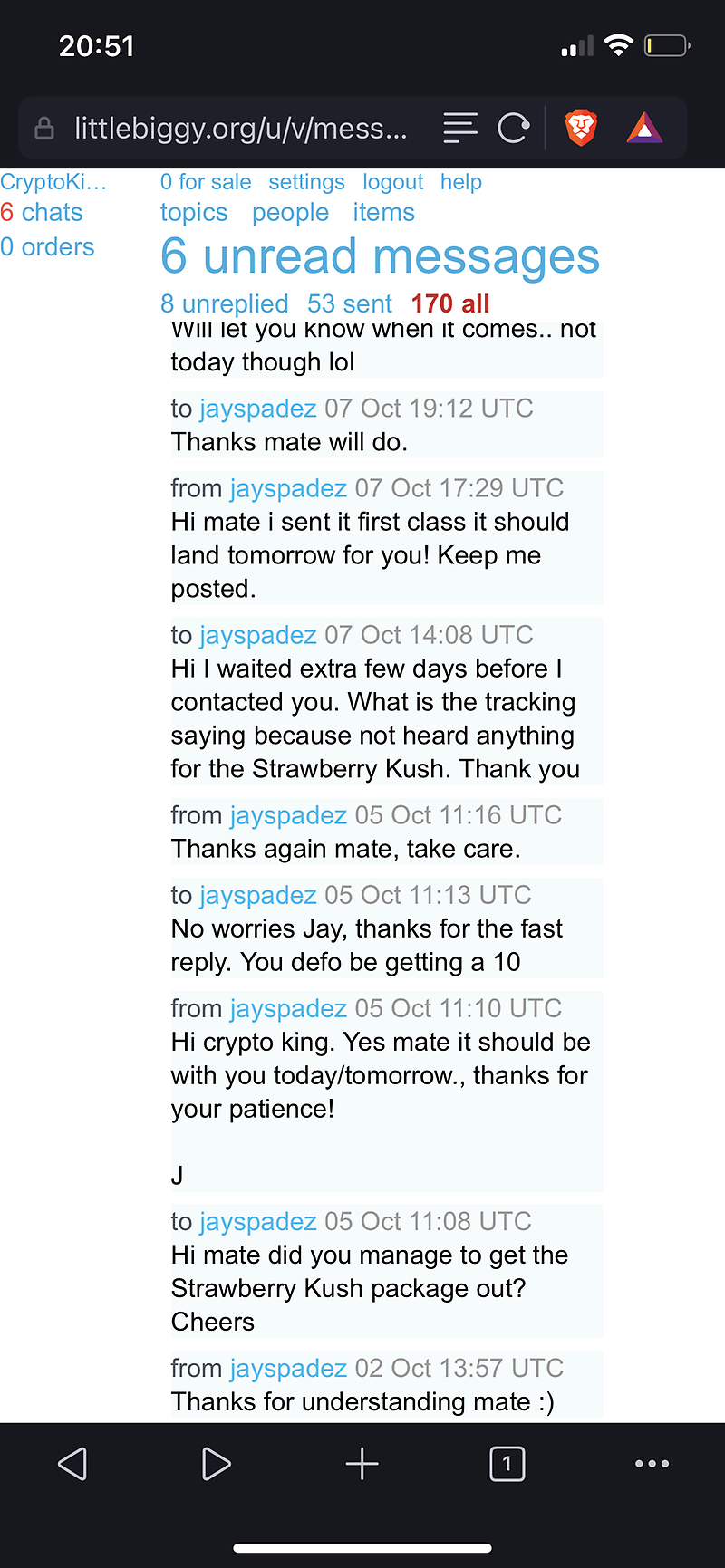This screenshot has height=1568, width=725.
Task: Open Brave Rewards triangle icon
Action: tap(644, 129)
